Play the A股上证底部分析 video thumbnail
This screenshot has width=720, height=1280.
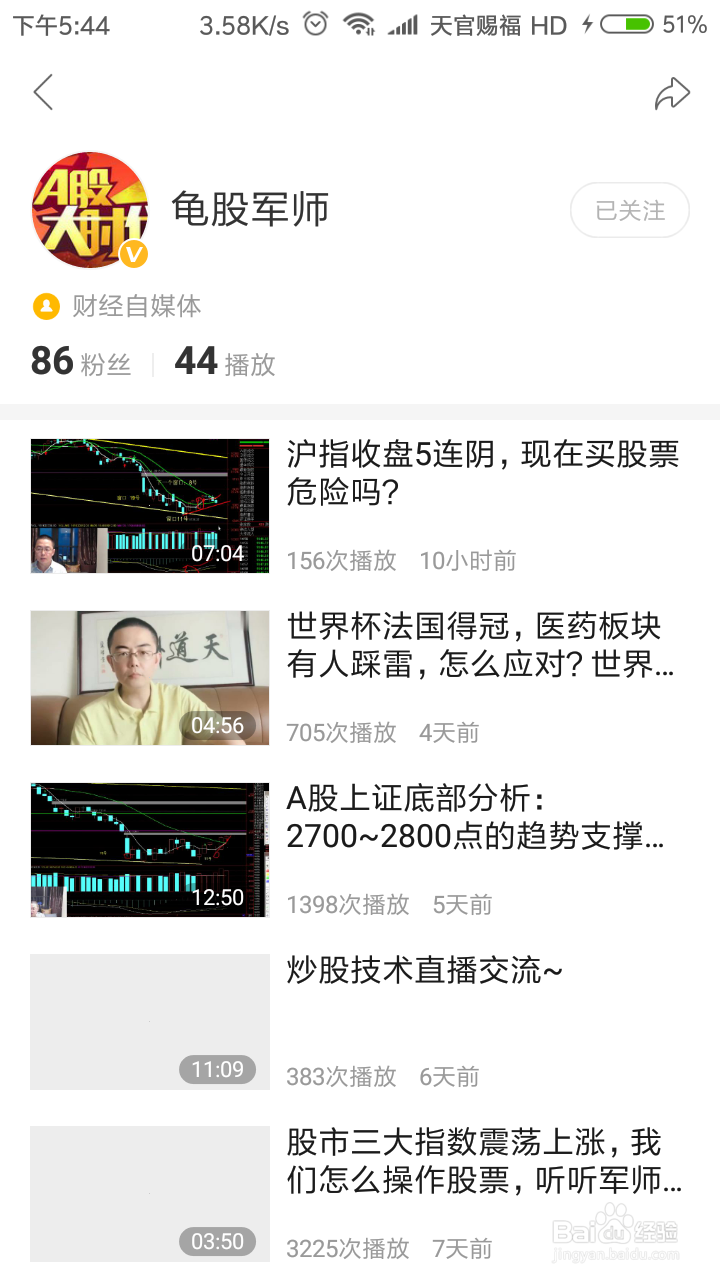(x=148, y=849)
